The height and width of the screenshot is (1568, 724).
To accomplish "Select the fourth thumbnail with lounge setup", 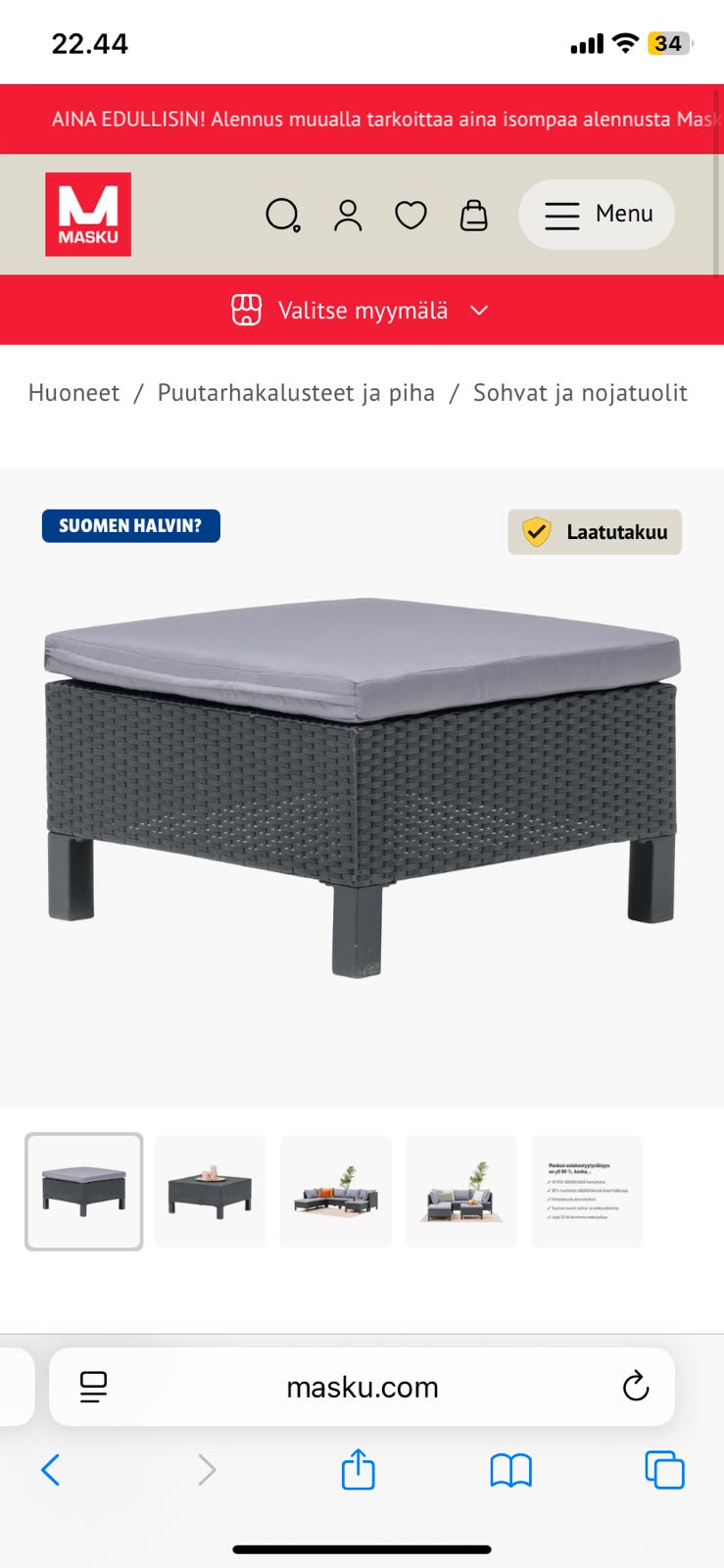I will 461,1192.
